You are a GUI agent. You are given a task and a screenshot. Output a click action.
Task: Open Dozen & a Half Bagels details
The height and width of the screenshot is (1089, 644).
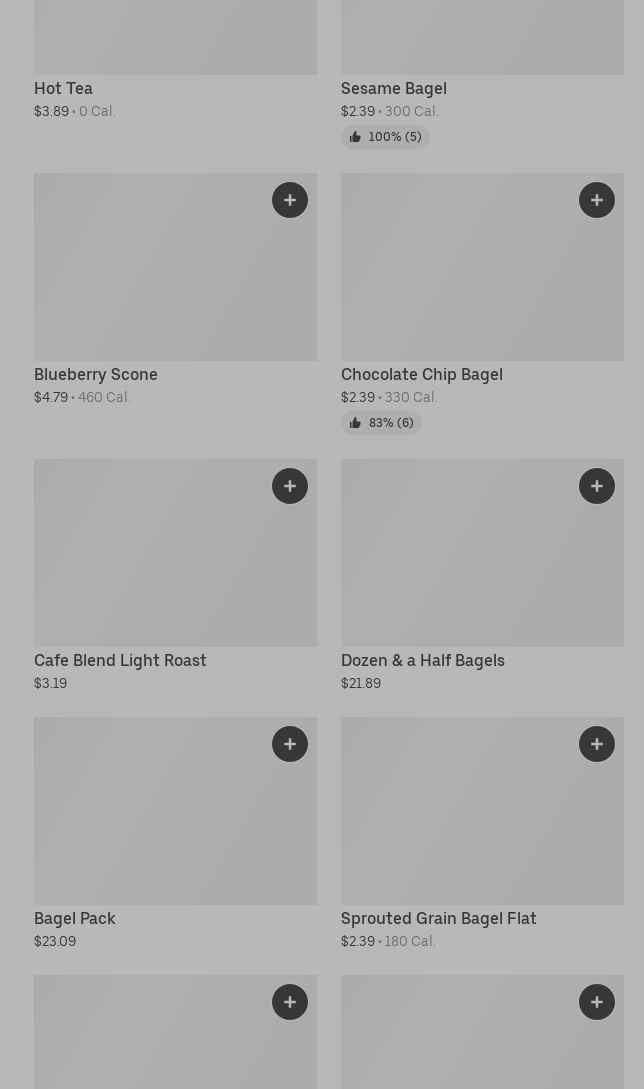(422, 660)
